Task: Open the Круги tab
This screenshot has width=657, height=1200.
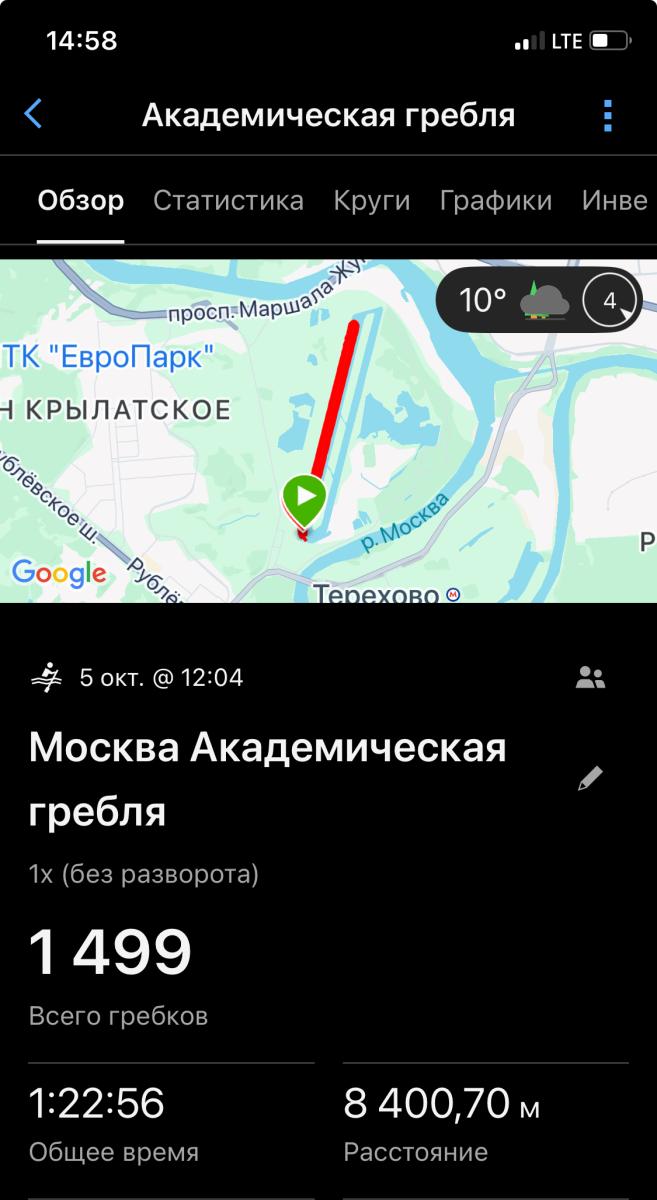Action: click(371, 200)
